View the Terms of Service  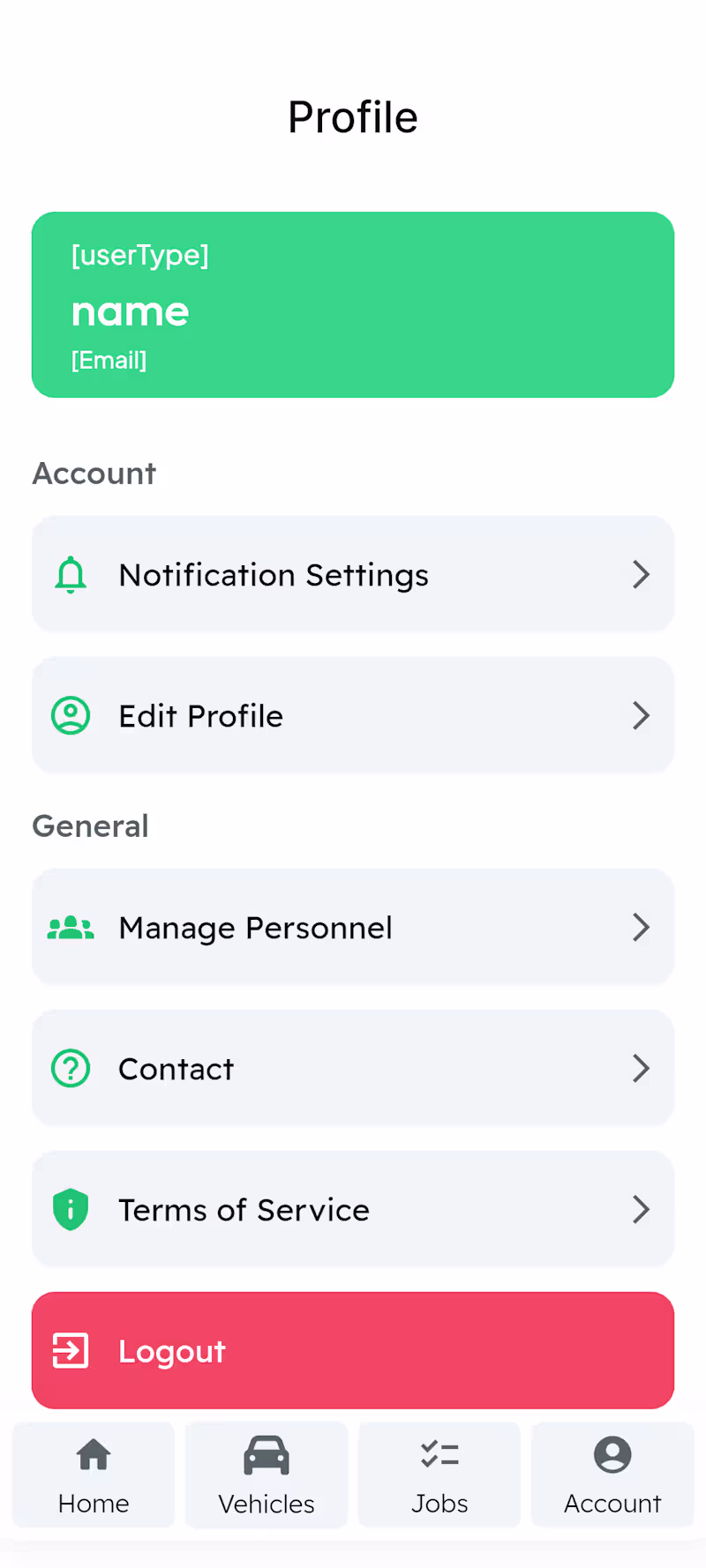coord(353,1209)
